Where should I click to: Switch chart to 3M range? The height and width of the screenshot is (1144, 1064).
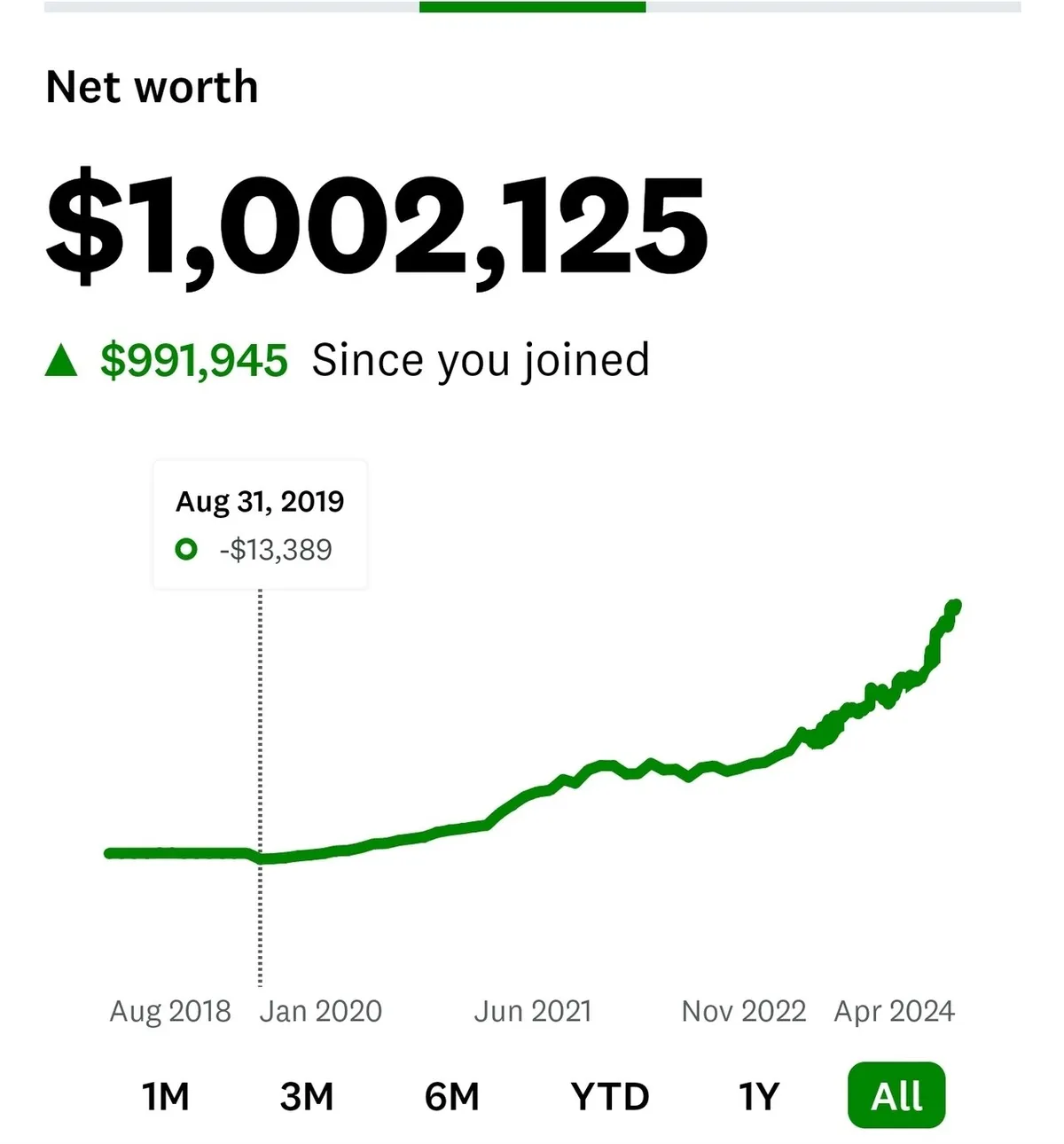307,1097
